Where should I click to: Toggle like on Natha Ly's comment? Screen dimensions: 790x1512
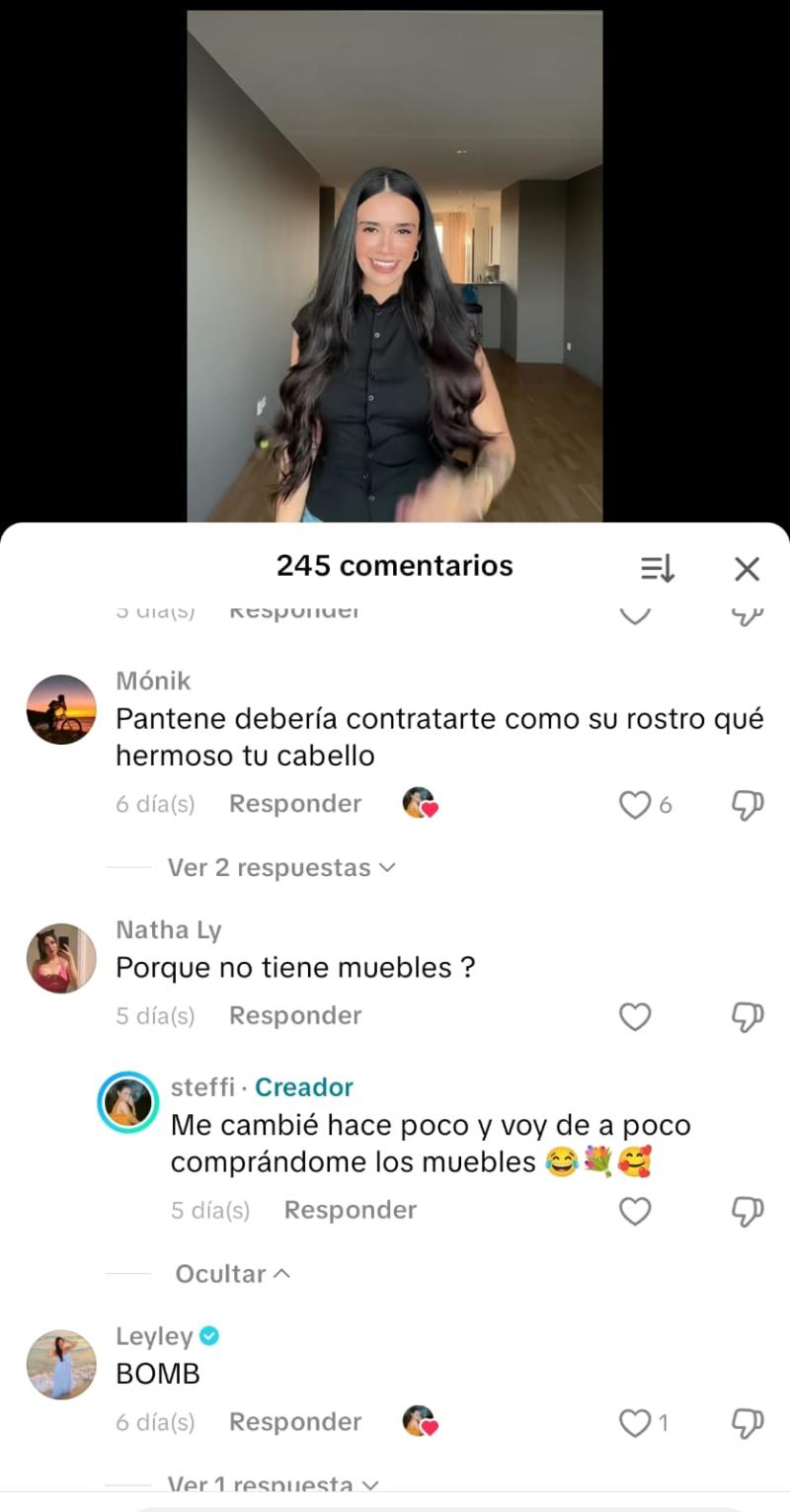coord(635,1015)
